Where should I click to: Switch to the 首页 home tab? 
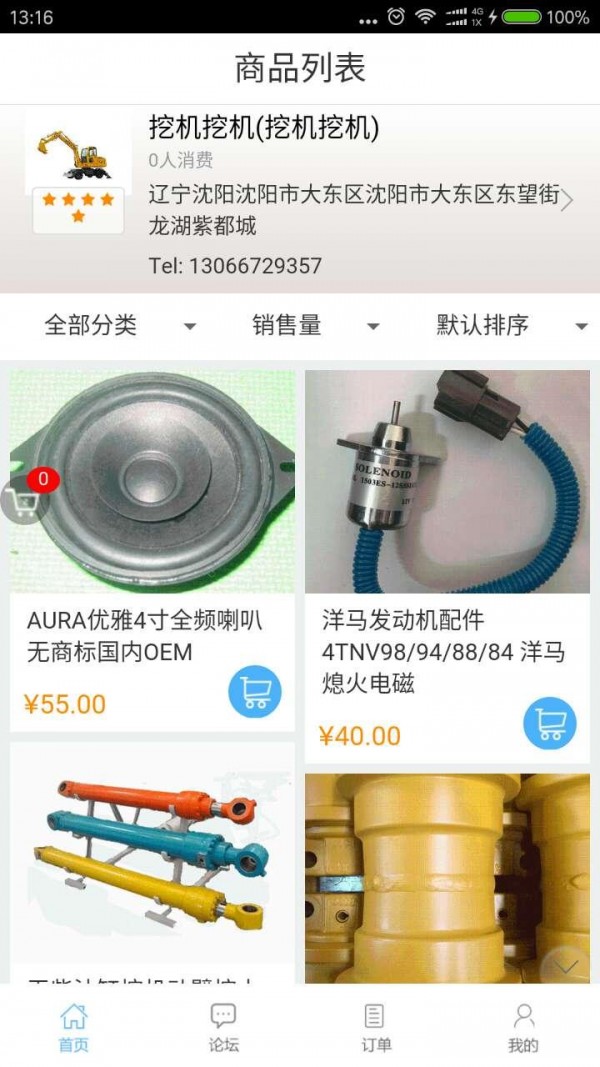pos(73,1027)
